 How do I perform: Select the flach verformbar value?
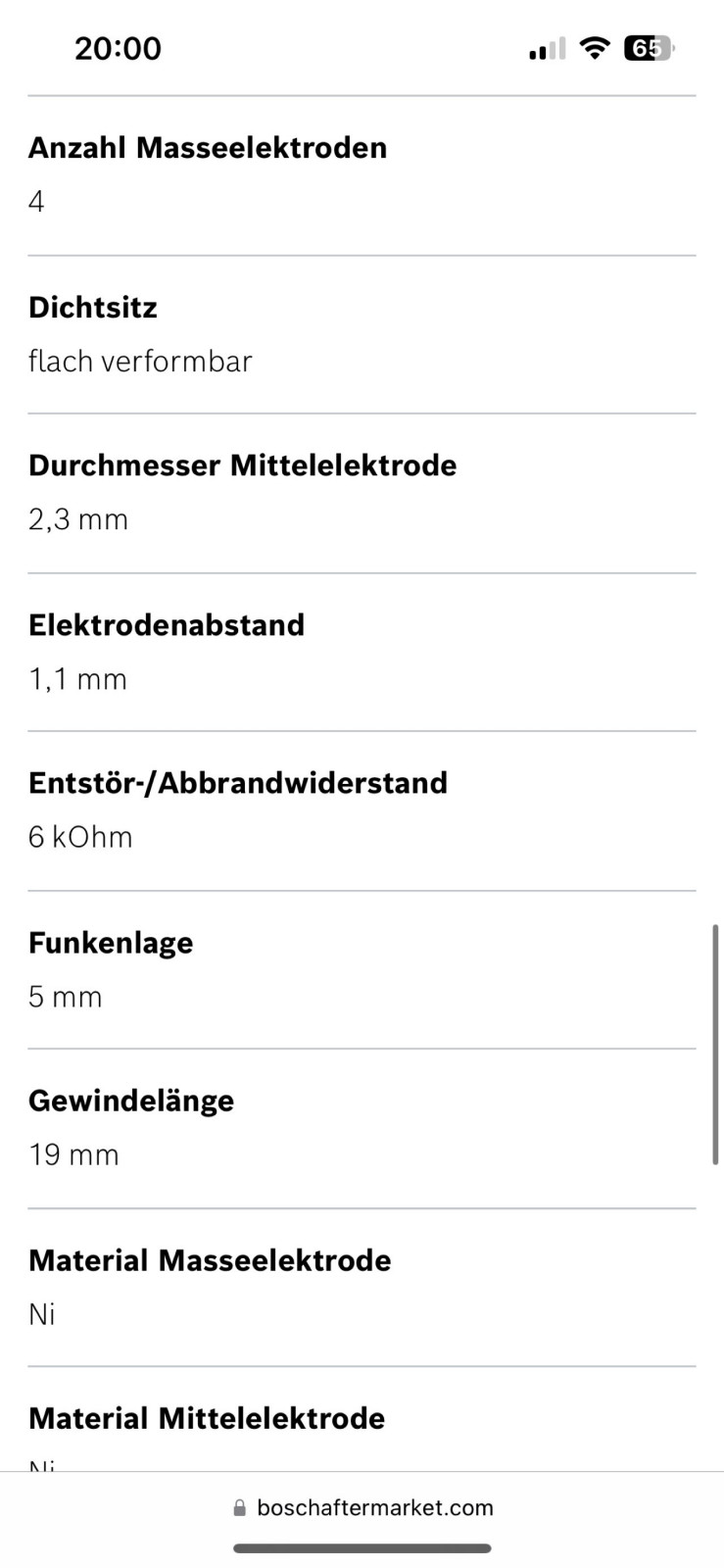click(x=140, y=361)
